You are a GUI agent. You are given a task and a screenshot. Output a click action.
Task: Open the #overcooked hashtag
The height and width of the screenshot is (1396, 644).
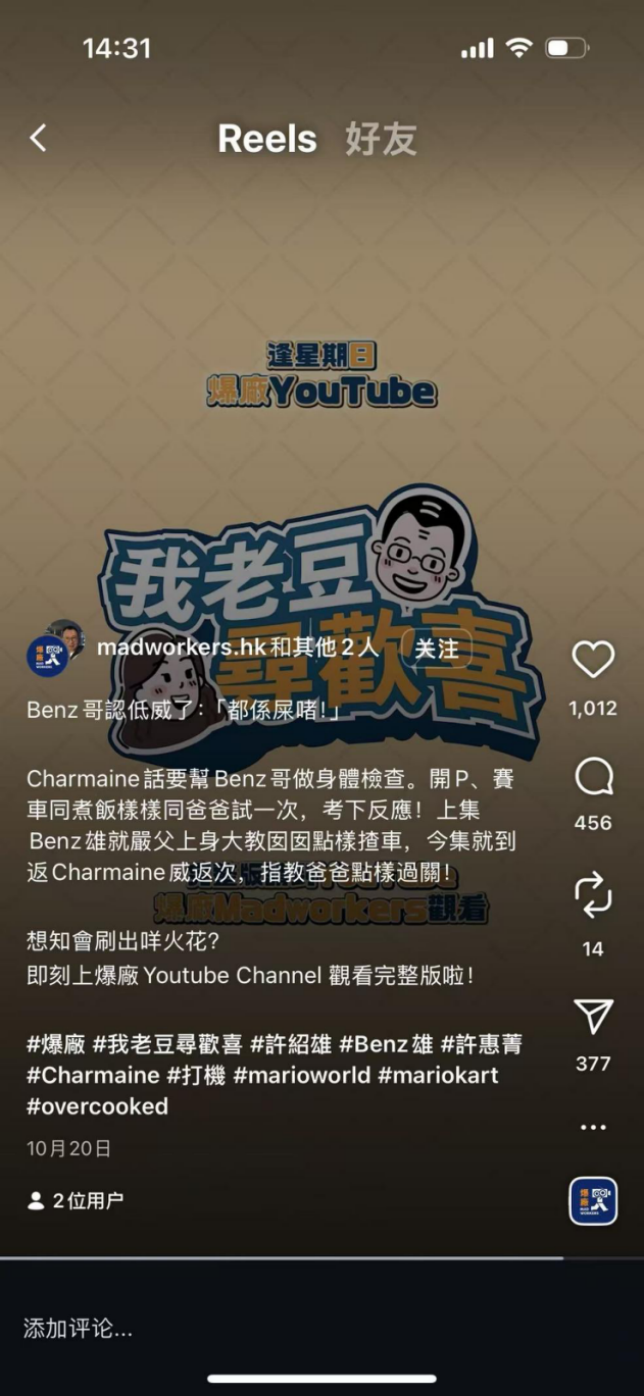[x=97, y=1106]
